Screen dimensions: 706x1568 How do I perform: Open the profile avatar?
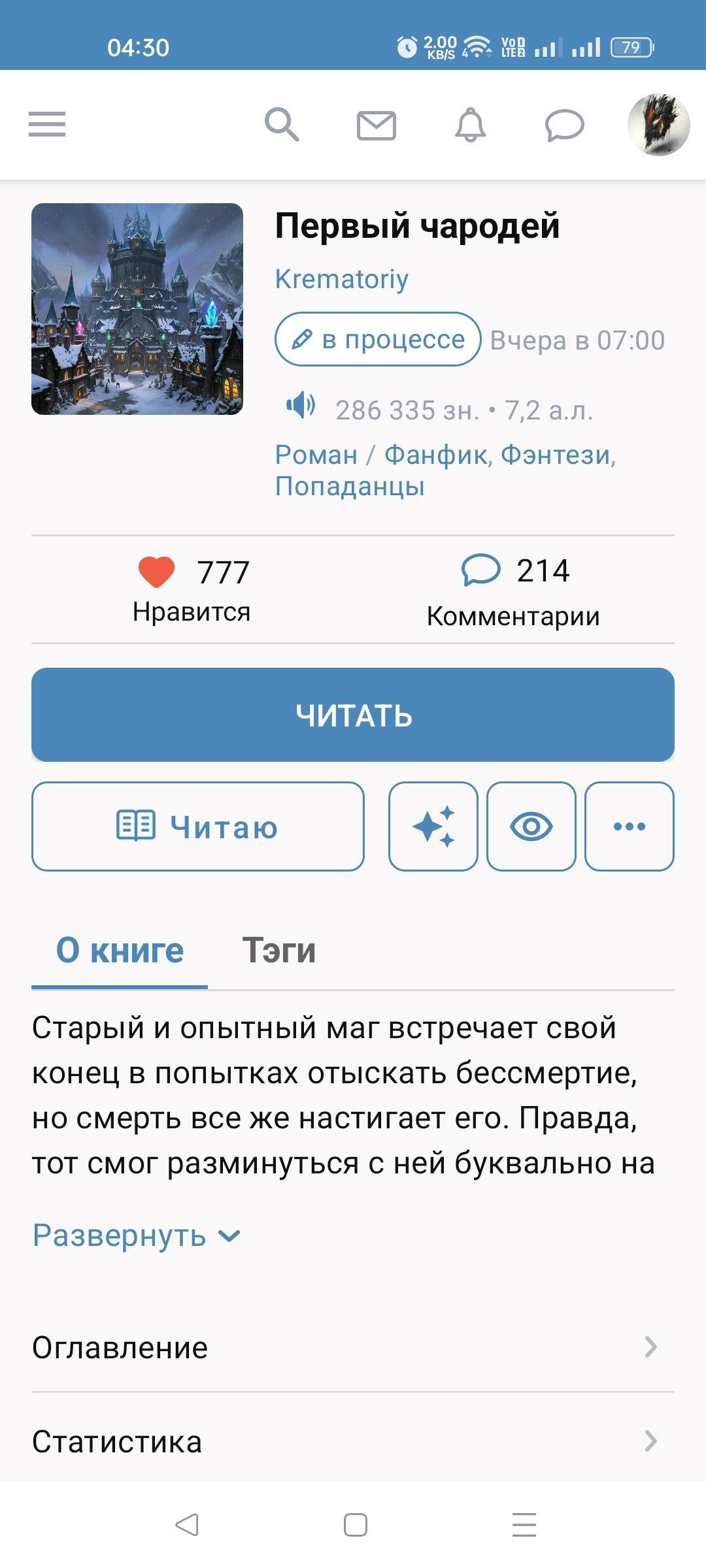coord(658,125)
